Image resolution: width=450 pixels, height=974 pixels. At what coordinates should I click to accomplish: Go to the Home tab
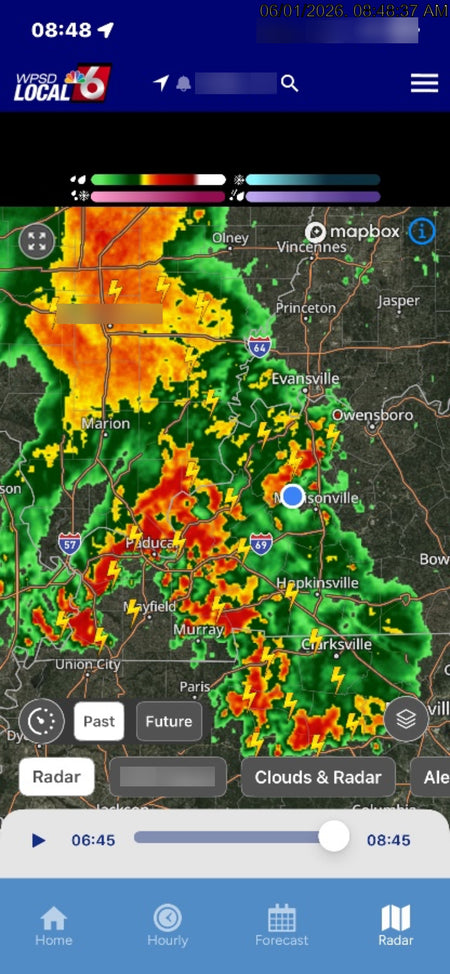[53, 926]
